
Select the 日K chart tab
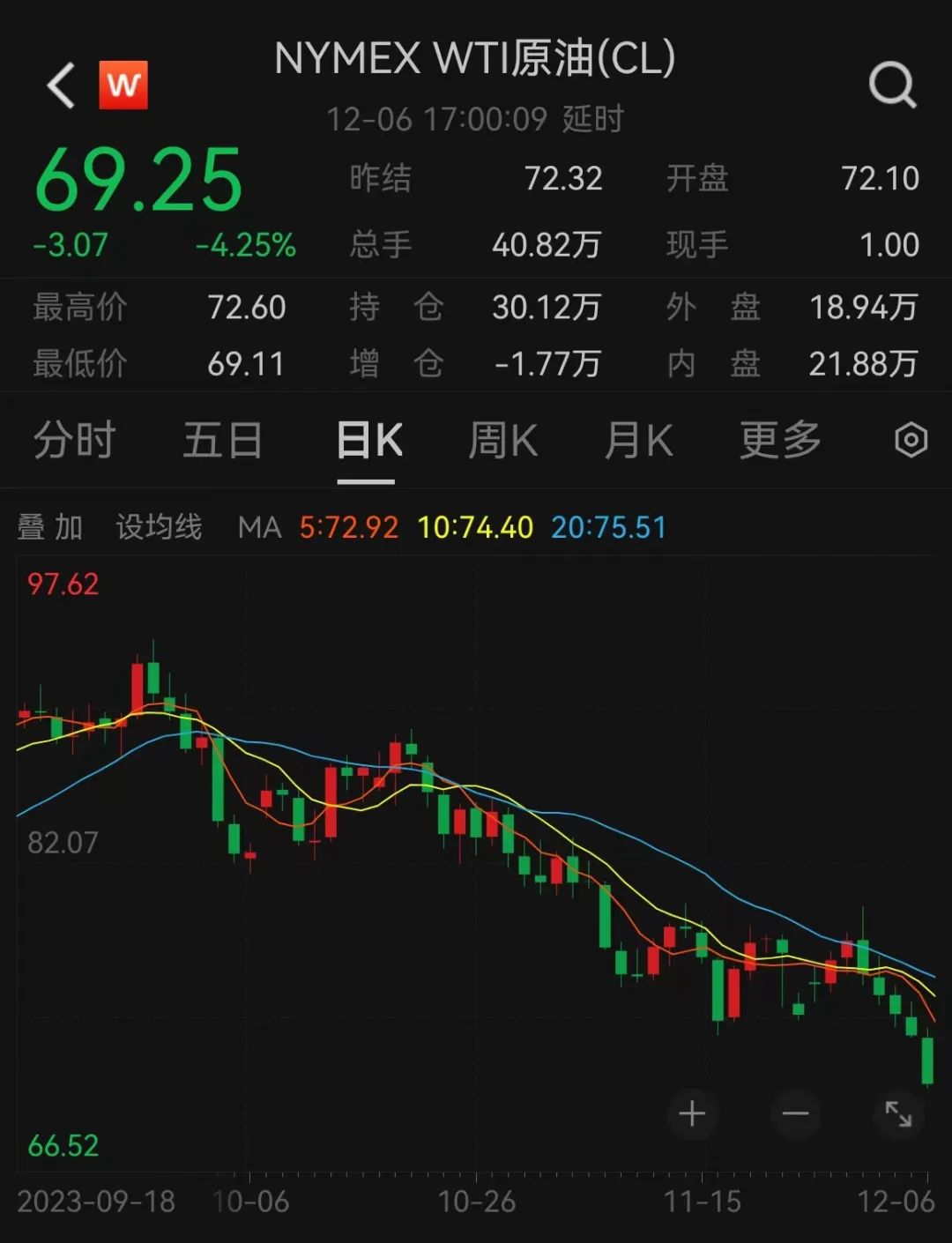(368, 440)
